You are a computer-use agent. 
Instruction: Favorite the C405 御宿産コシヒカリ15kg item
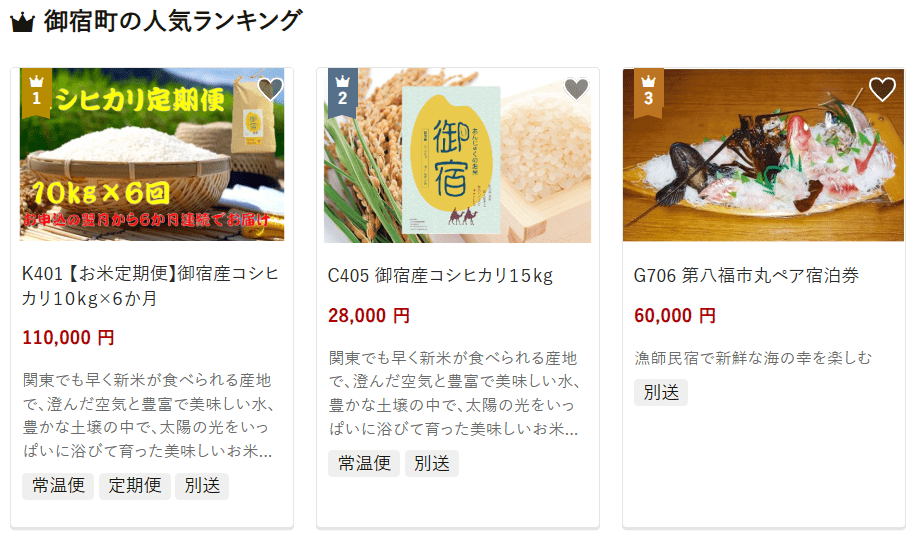pyautogui.click(x=576, y=89)
